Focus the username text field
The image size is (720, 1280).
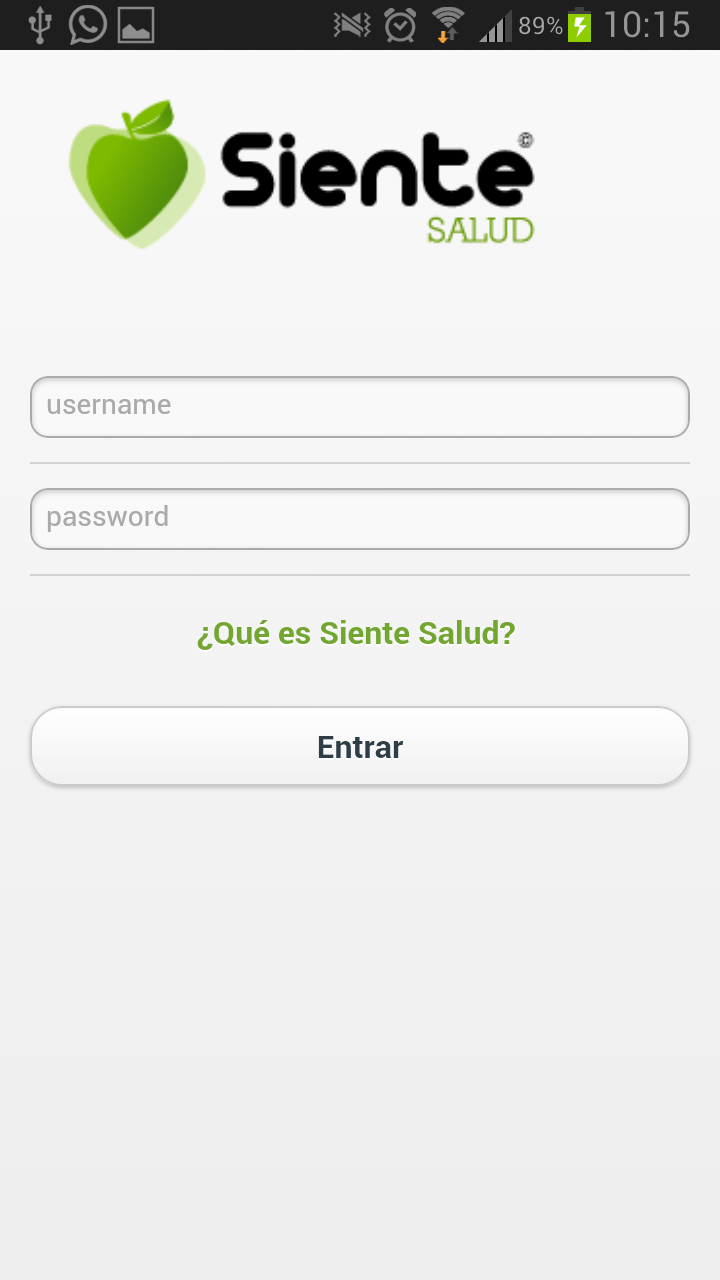pos(360,407)
